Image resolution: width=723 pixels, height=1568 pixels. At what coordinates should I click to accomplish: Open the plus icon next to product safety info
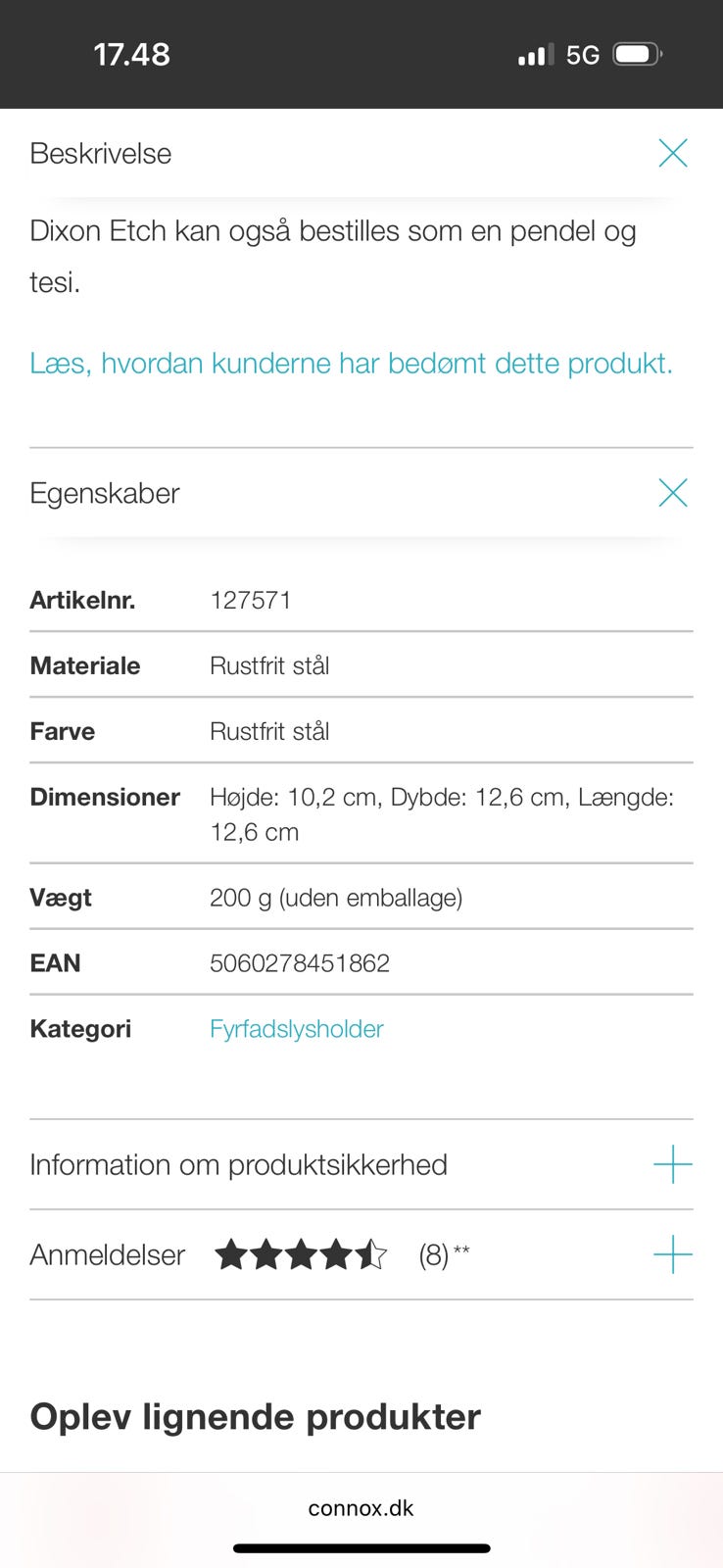pos(673,1165)
